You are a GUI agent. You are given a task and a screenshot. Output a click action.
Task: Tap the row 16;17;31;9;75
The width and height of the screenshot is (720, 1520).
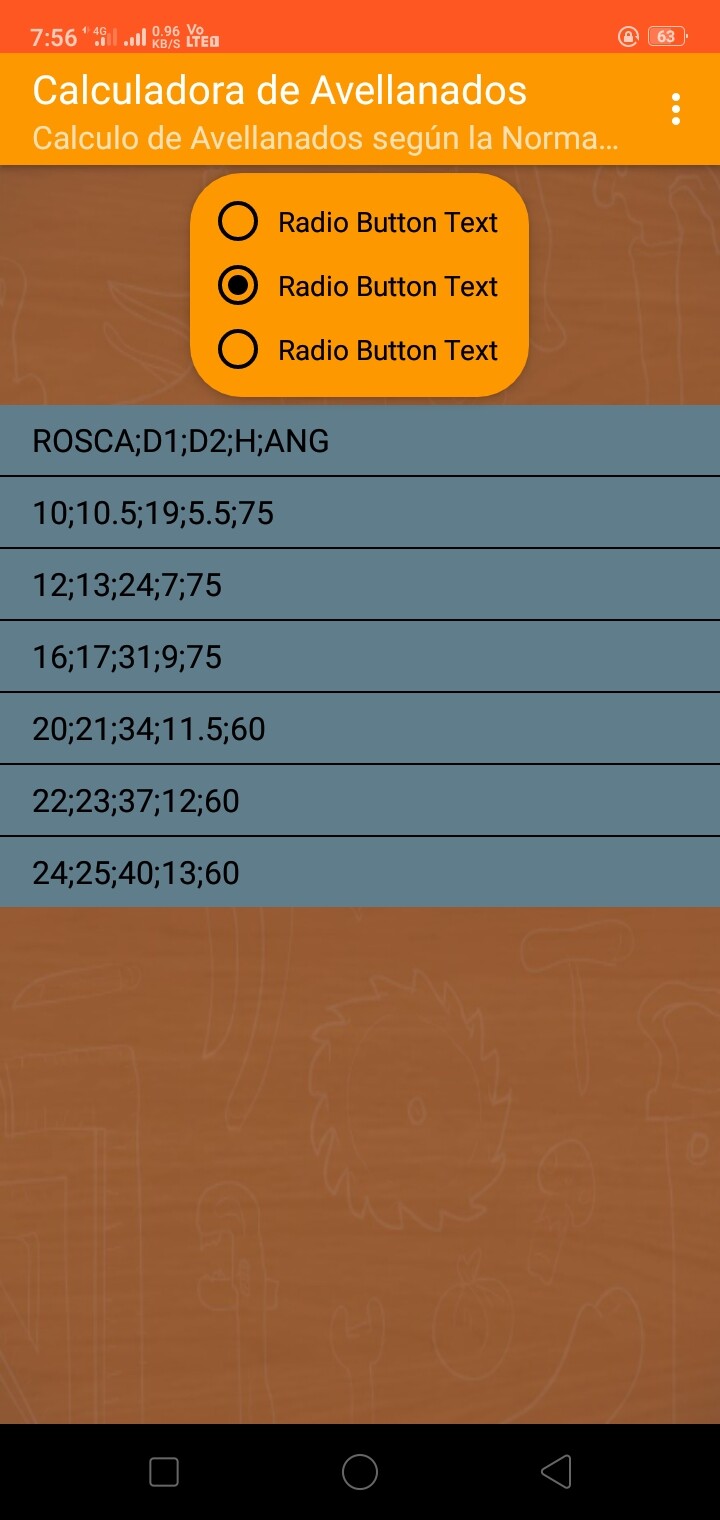pyautogui.click(x=360, y=657)
